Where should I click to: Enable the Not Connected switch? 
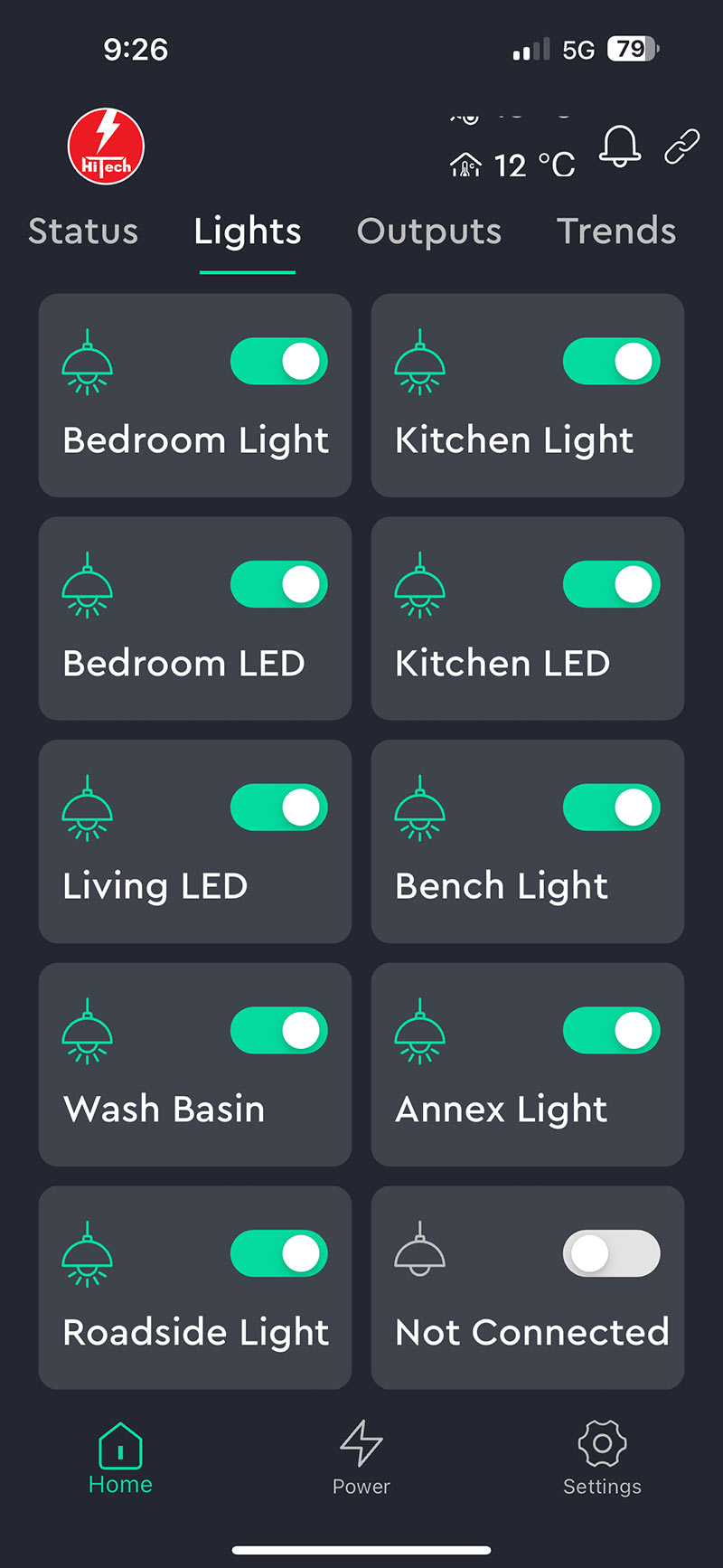tap(612, 1254)
